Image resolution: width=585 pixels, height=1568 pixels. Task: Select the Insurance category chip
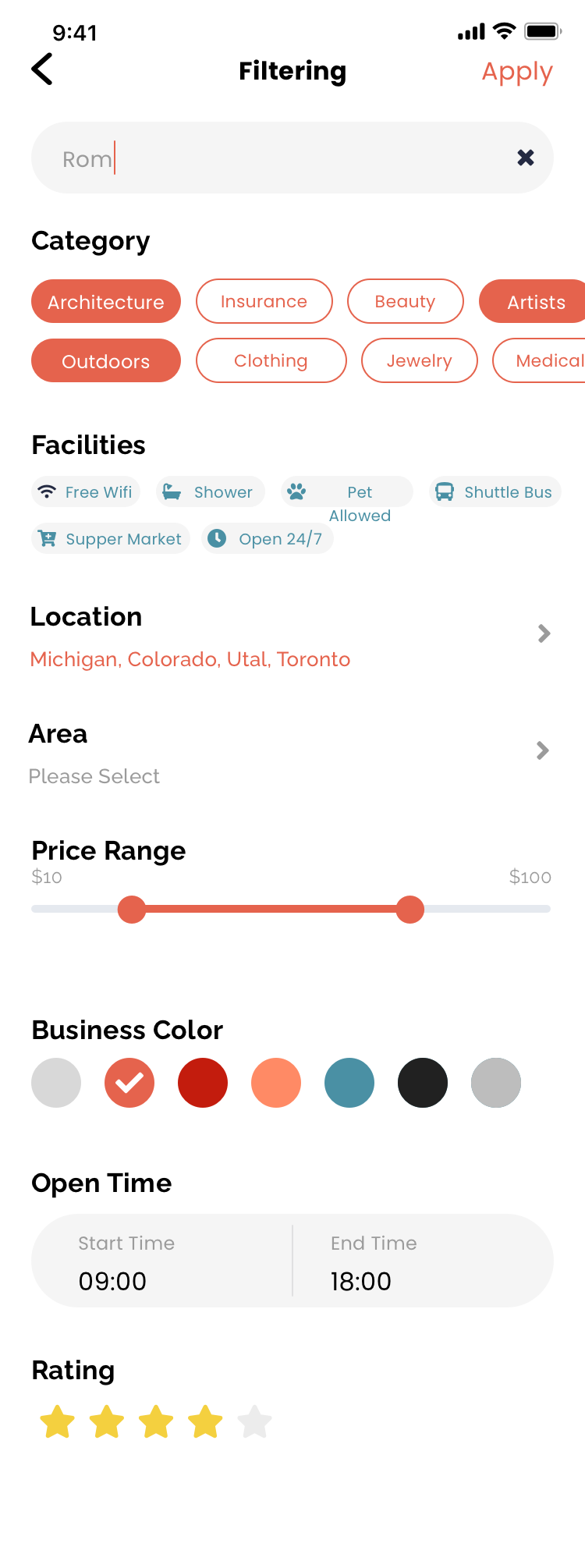point(264,301)
